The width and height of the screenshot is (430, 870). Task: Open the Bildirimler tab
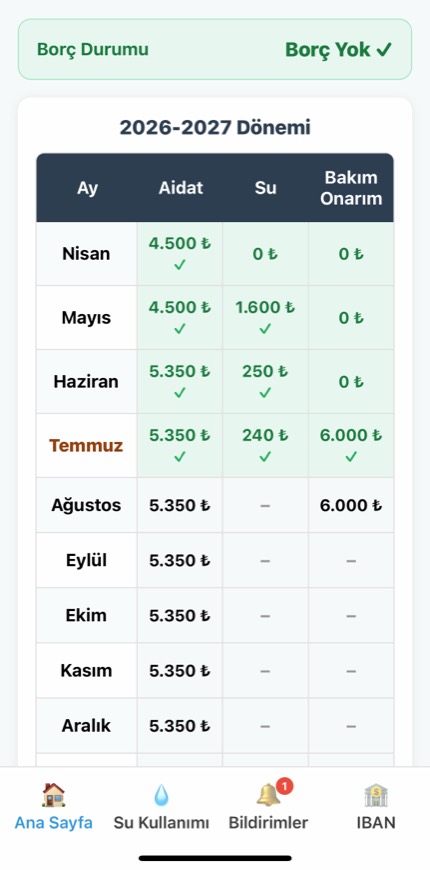coord(268,807)
